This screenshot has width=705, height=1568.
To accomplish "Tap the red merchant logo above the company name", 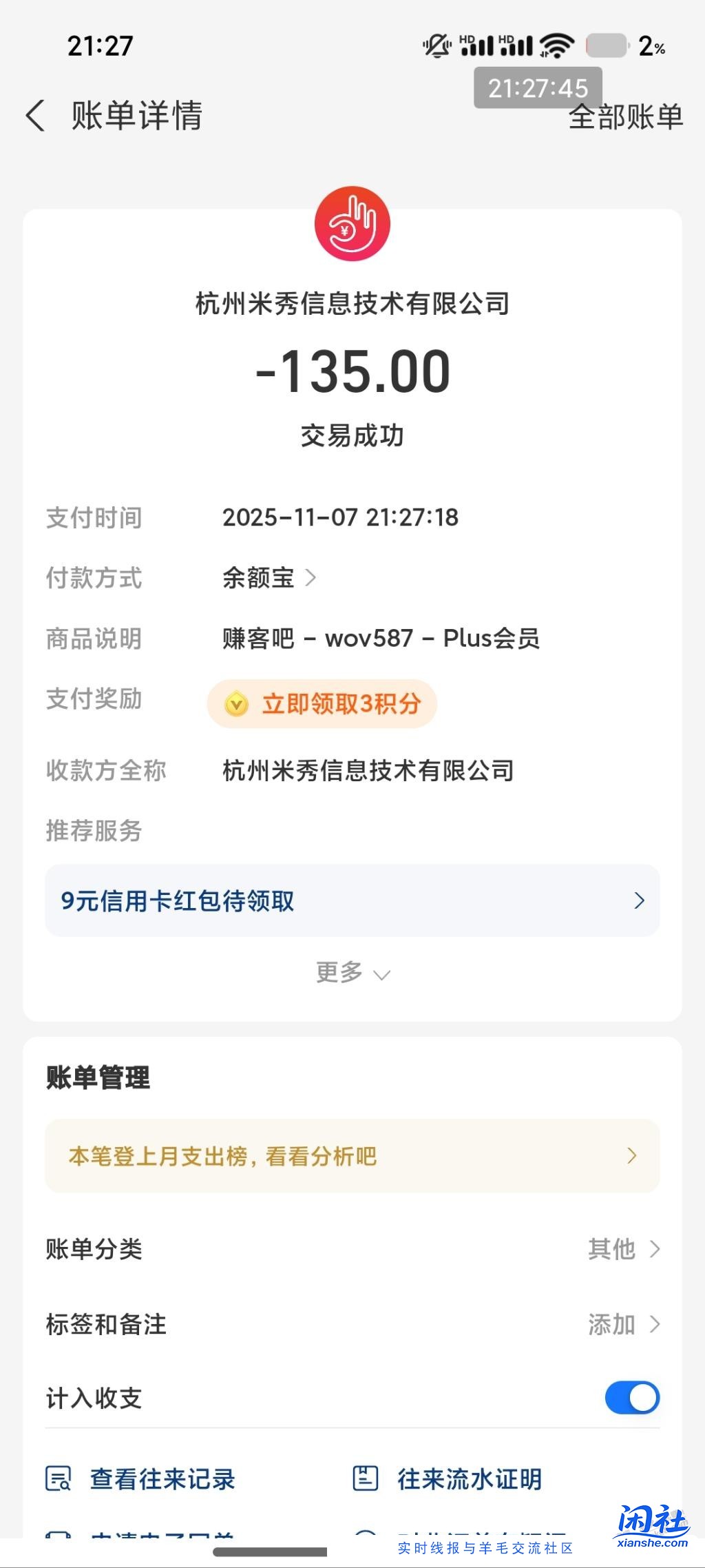I will tap(352, 223).
